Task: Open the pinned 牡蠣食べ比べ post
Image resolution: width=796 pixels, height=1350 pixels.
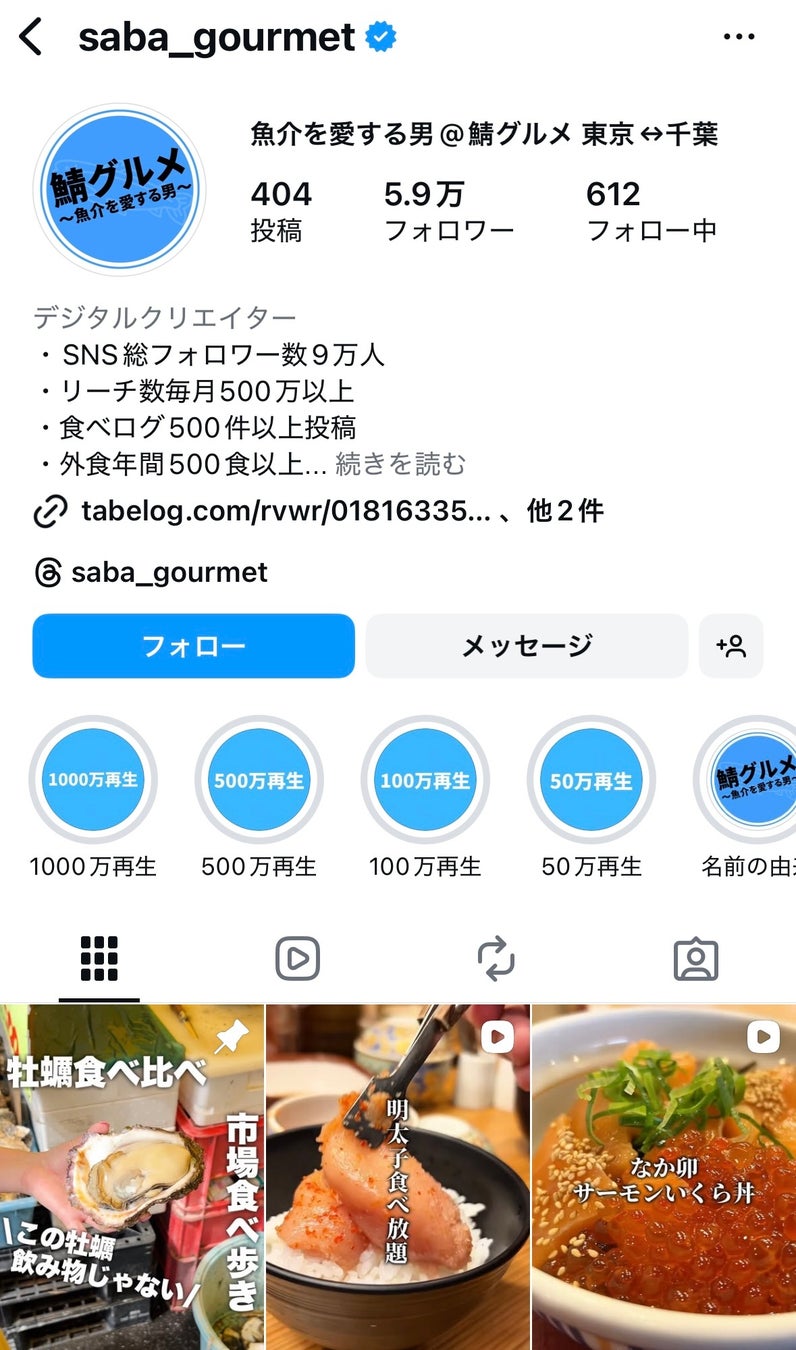Action: (132, 1177)
